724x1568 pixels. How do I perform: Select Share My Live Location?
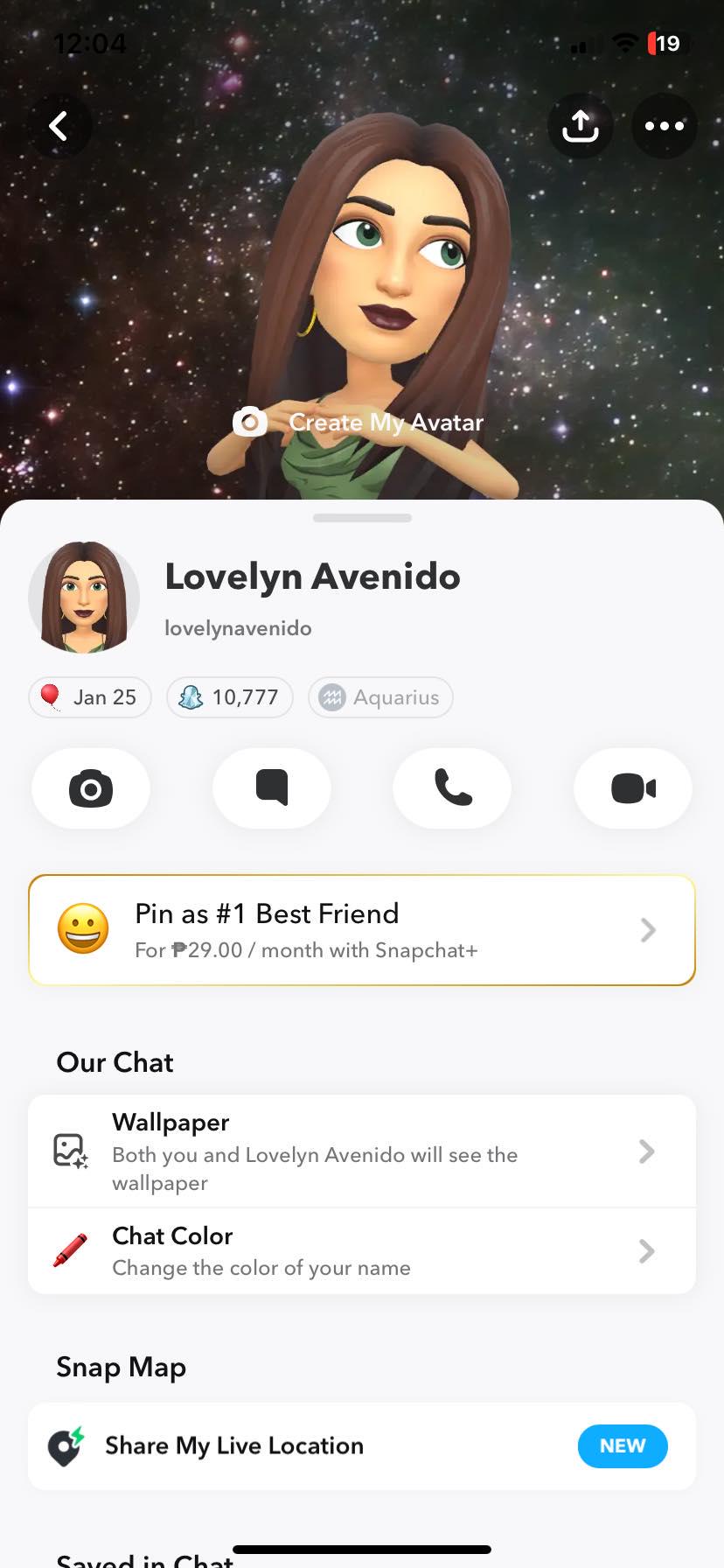pyautogui.click(x=362, y=1446)
